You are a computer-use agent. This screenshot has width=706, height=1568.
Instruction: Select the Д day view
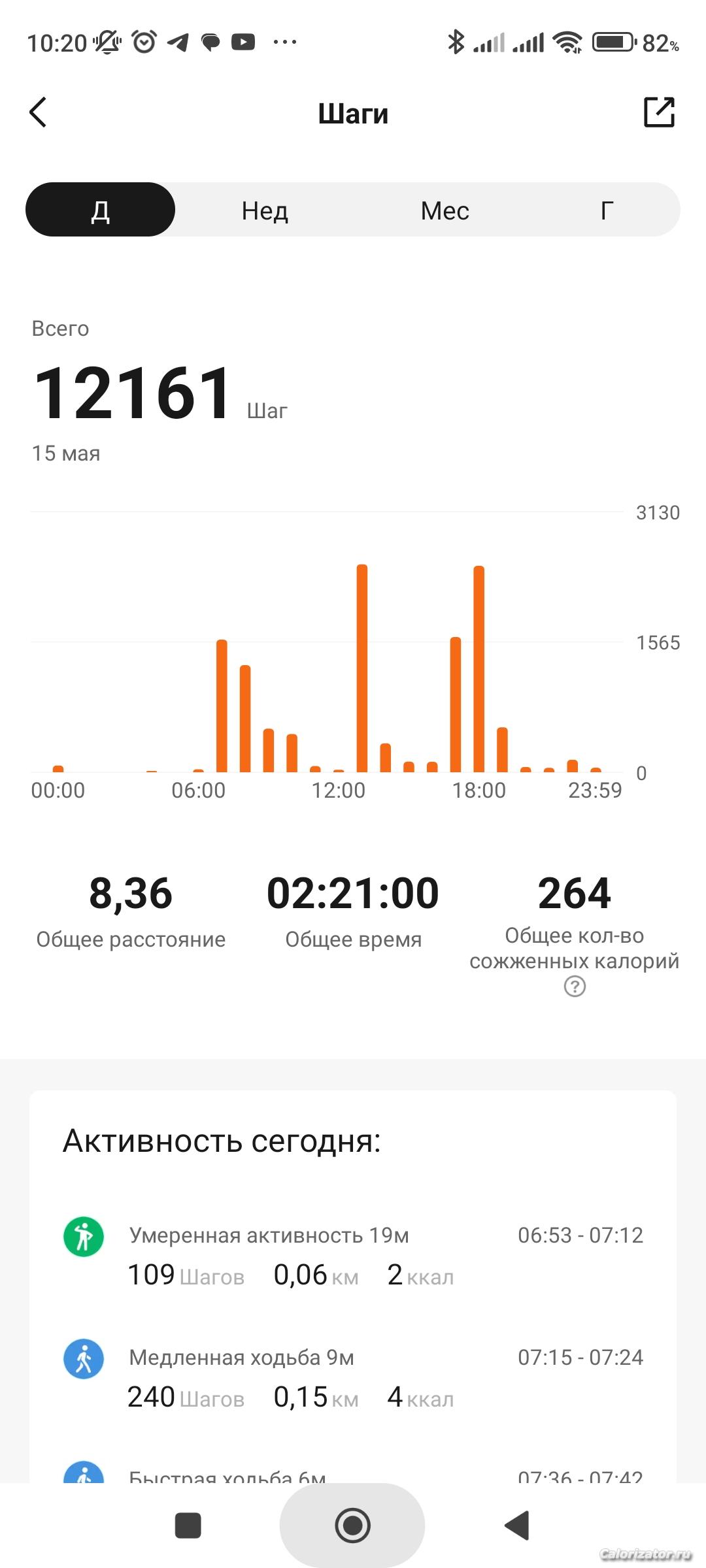[x=100, y=210]
